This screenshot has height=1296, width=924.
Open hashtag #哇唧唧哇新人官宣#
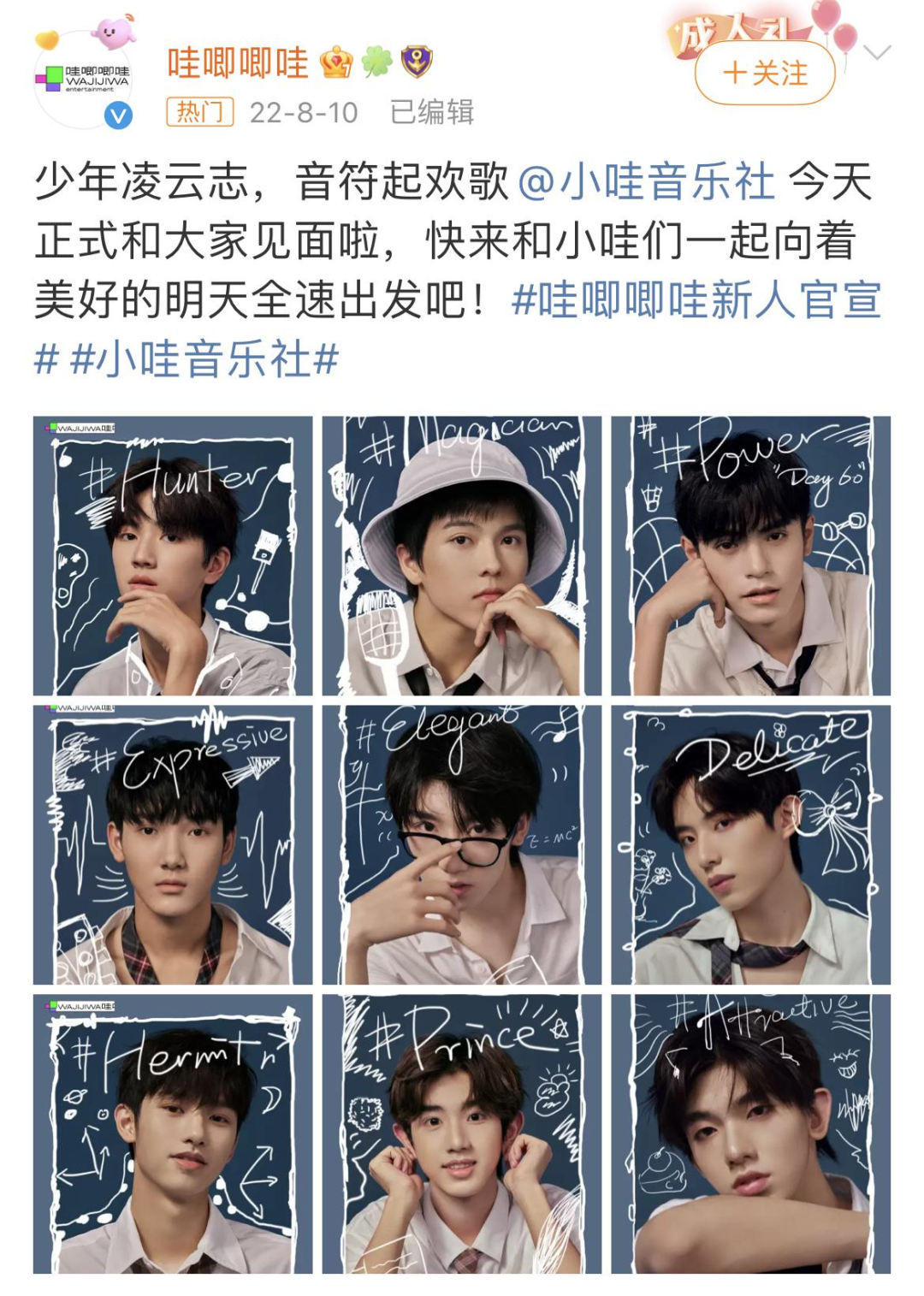click(x=696, y=301)
